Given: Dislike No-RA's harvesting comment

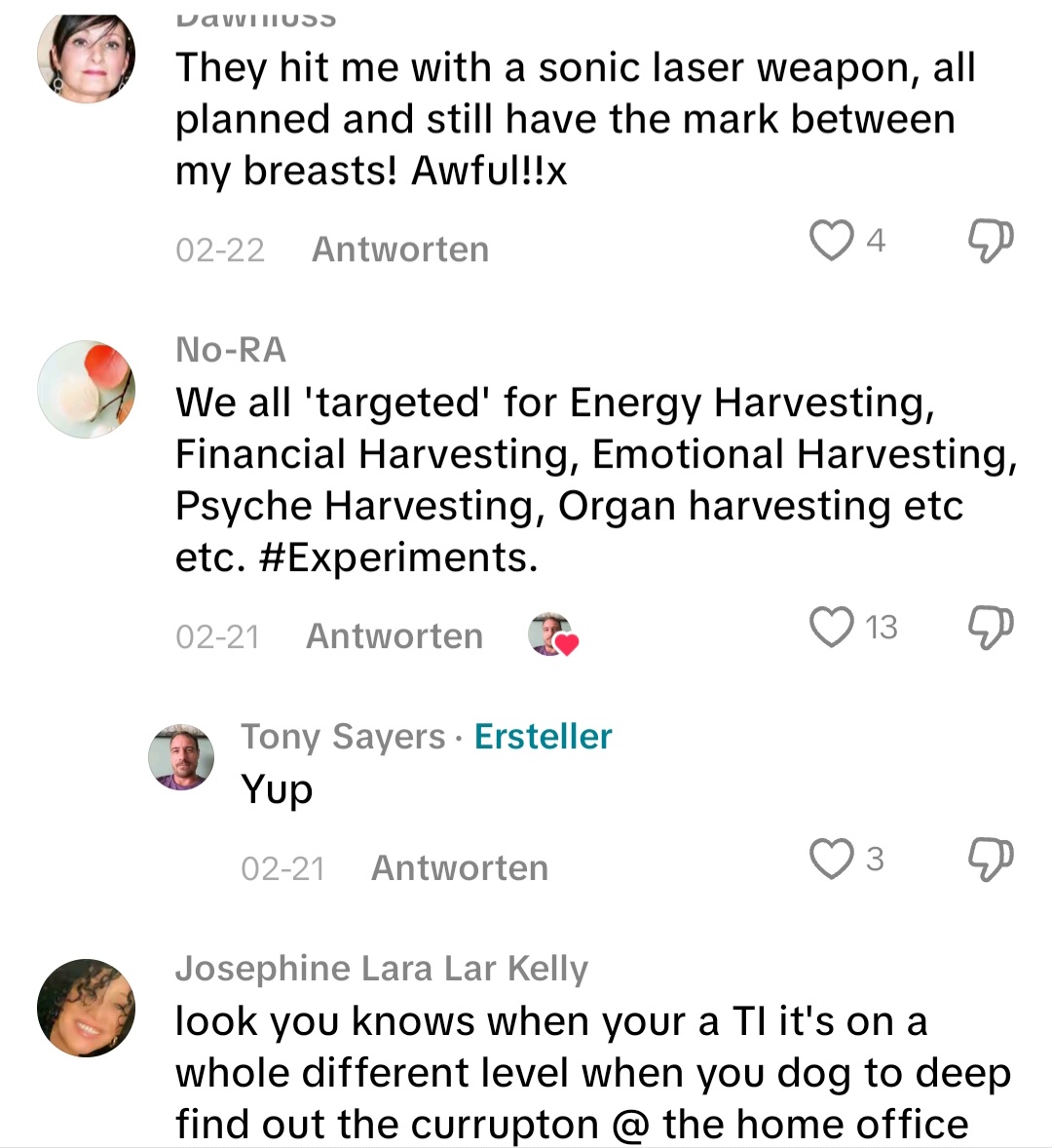Looking at the screenshot, I should click(990, 627).
